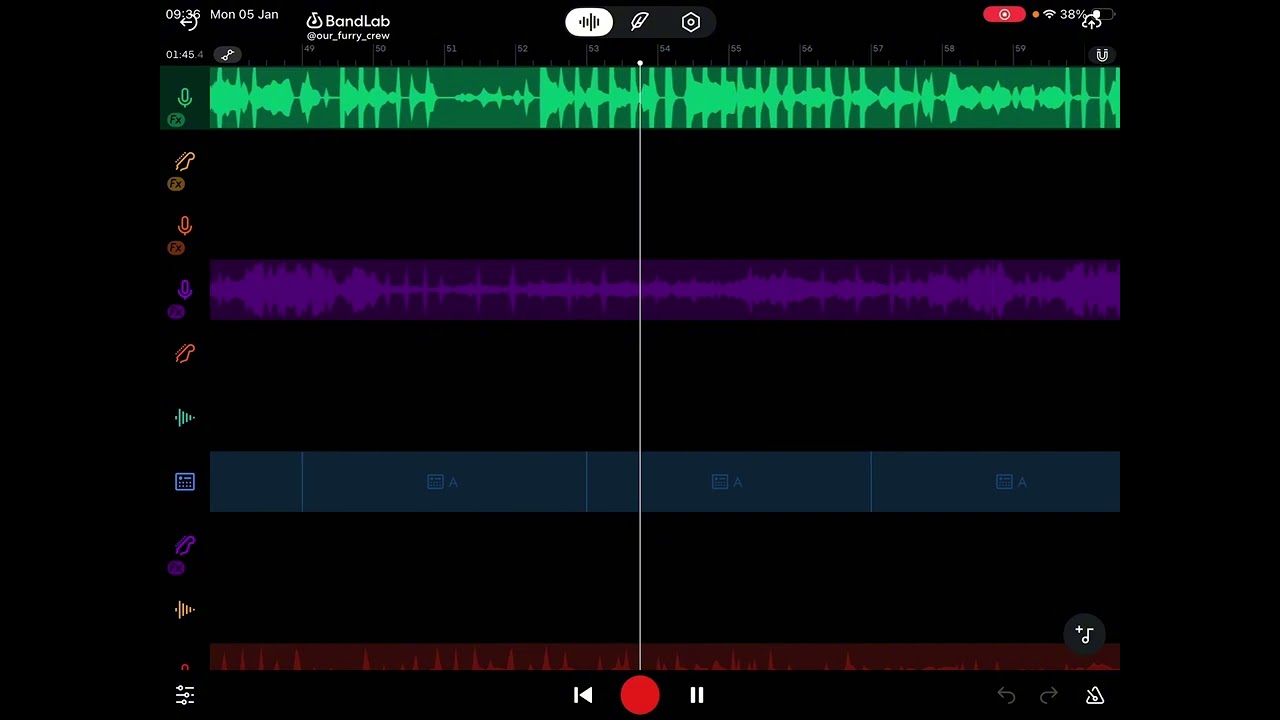The width and height of the screenshot is (1280, 720).
Task: Undo the last action
Action: (x=1006, y=695)
